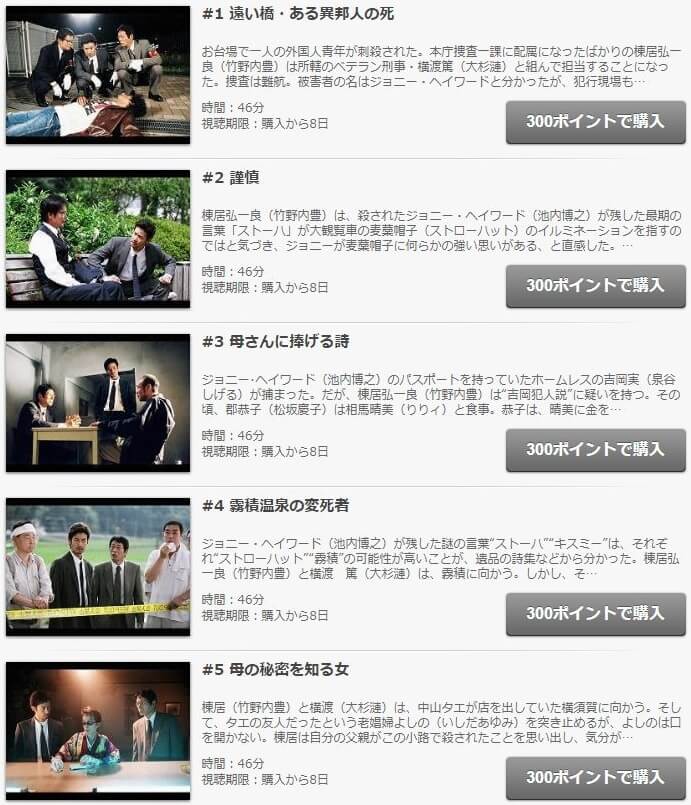
Task: Purchase episode #2 謹慎 with 300 points
Action: pos(595,286)
